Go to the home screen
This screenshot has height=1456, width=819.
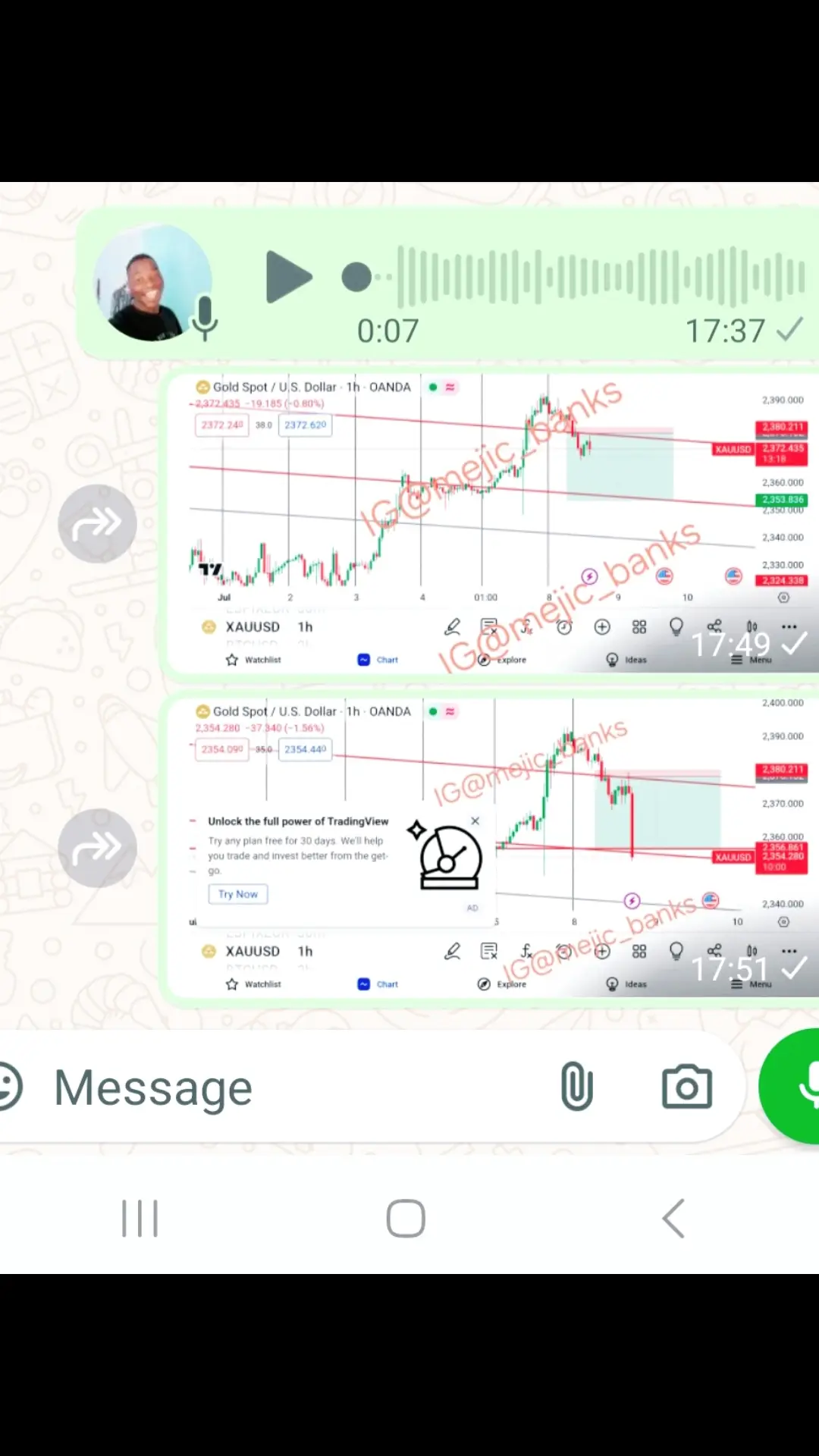click(406, 1219)
